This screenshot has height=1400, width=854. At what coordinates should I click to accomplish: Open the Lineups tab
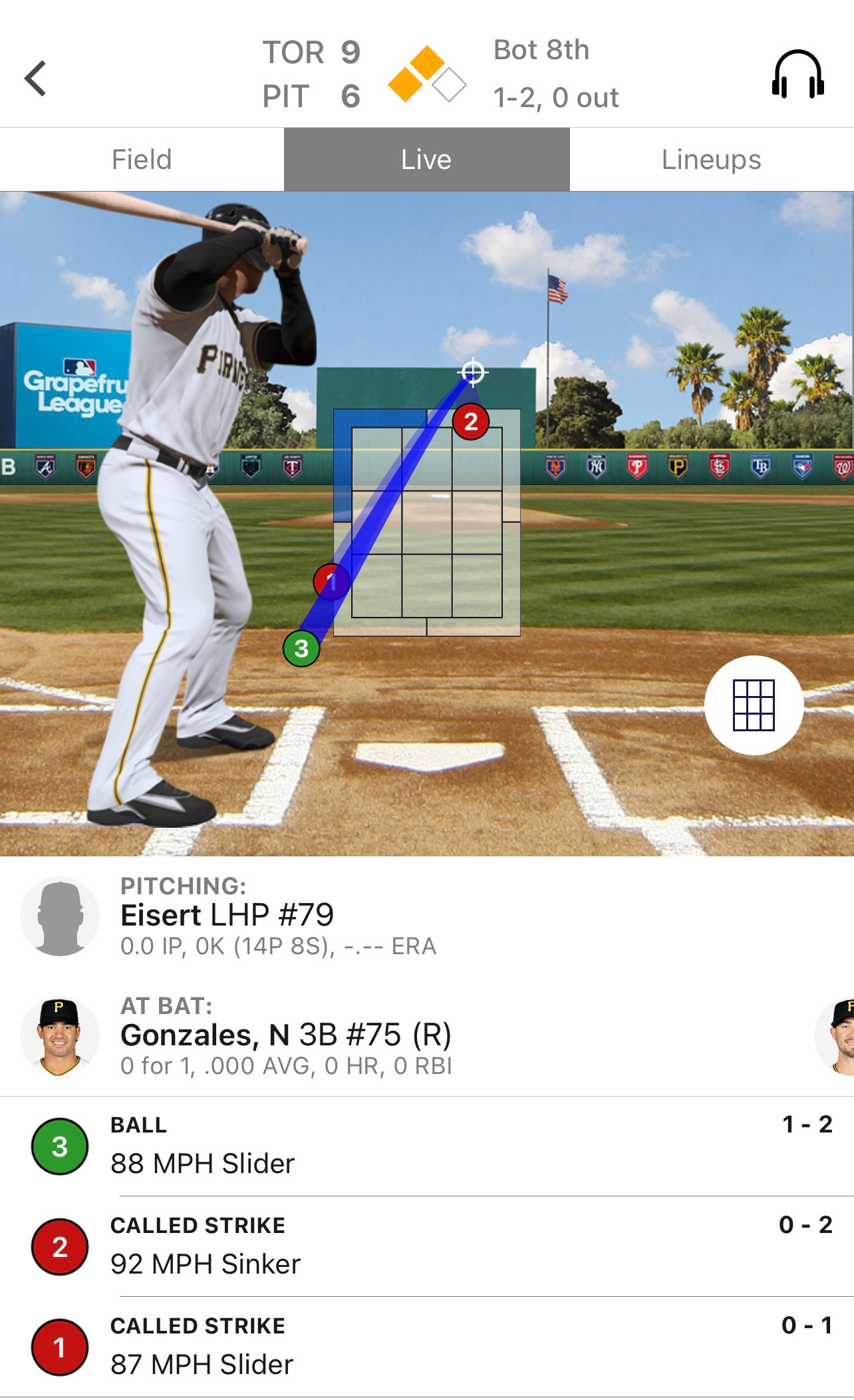[711, 160]
